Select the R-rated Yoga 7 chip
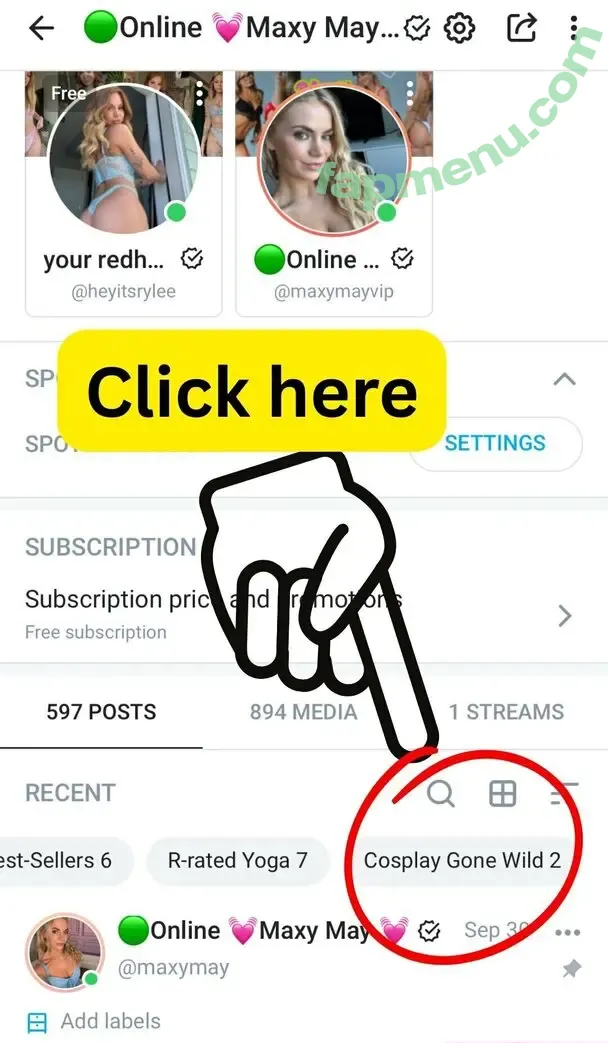This screenshot has height=1043, width=608. [237, 860]
